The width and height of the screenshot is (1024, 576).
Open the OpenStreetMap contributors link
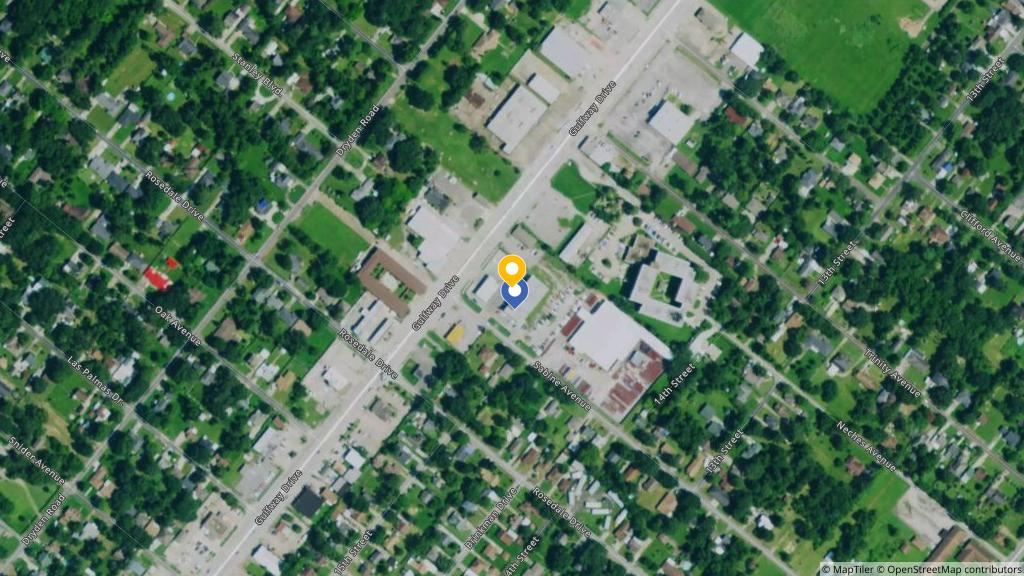[954, 569]
